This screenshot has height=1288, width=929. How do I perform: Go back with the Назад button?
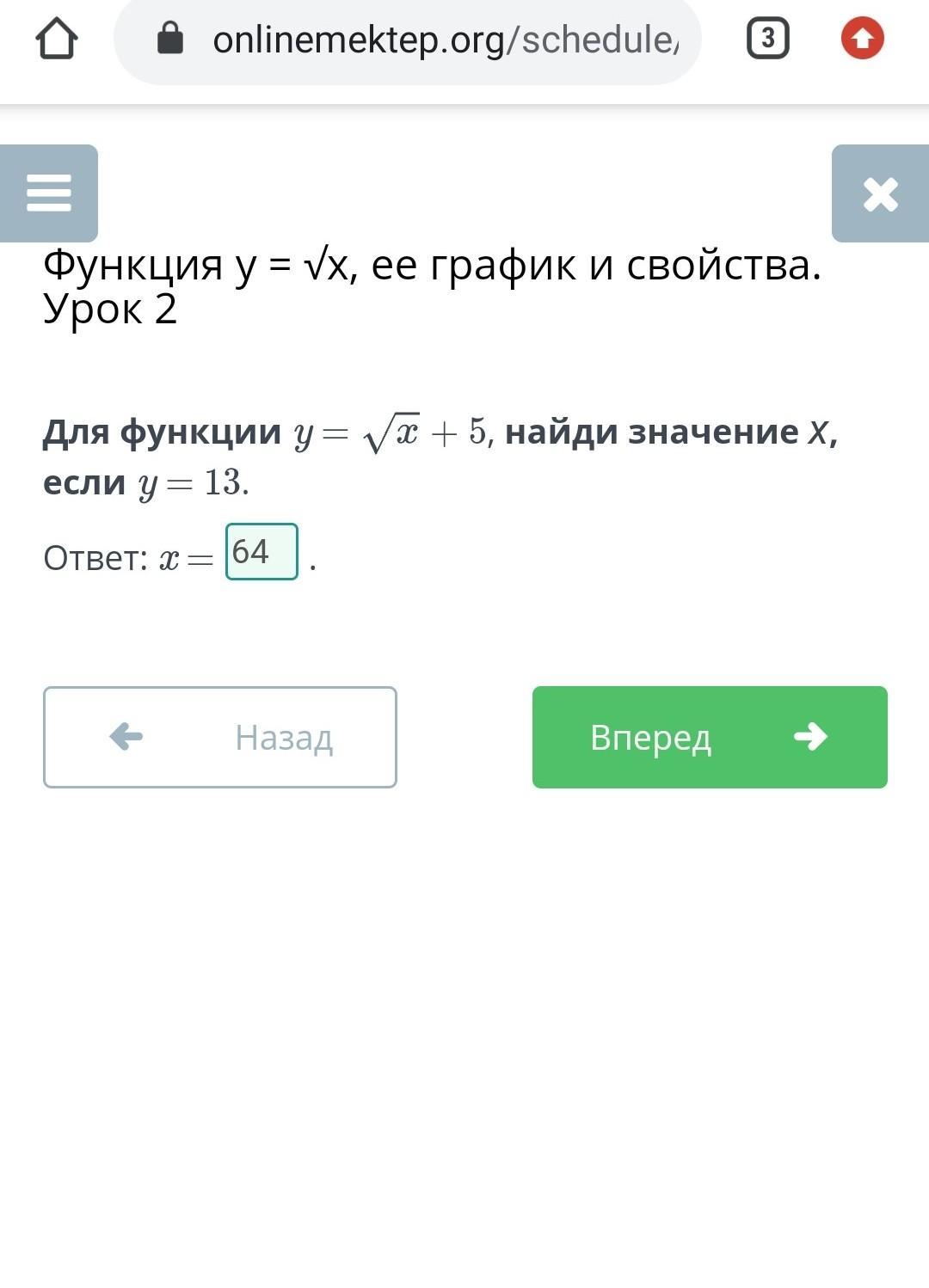(x=220, y=737)
